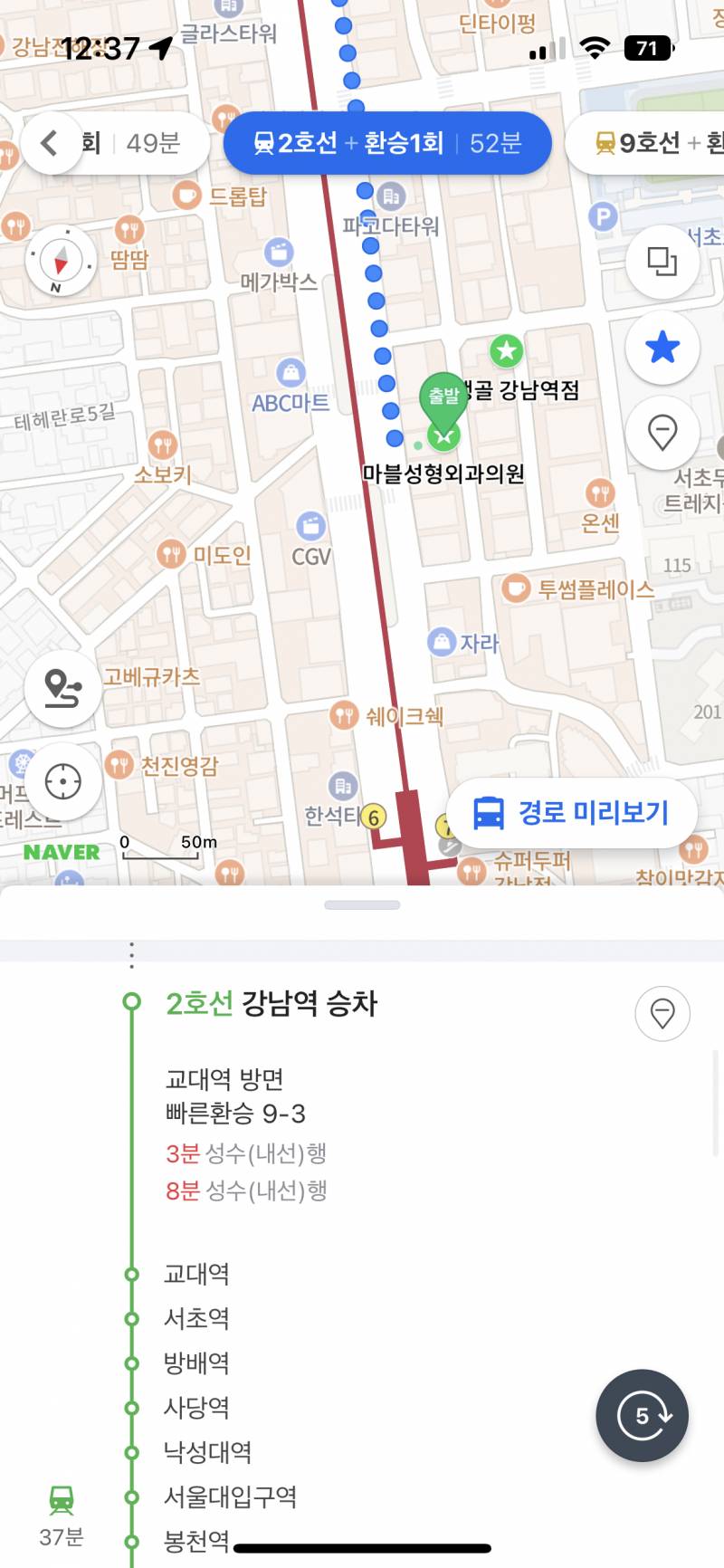
Task: Open the map layer style selector
Action: (x=662, y=263)
